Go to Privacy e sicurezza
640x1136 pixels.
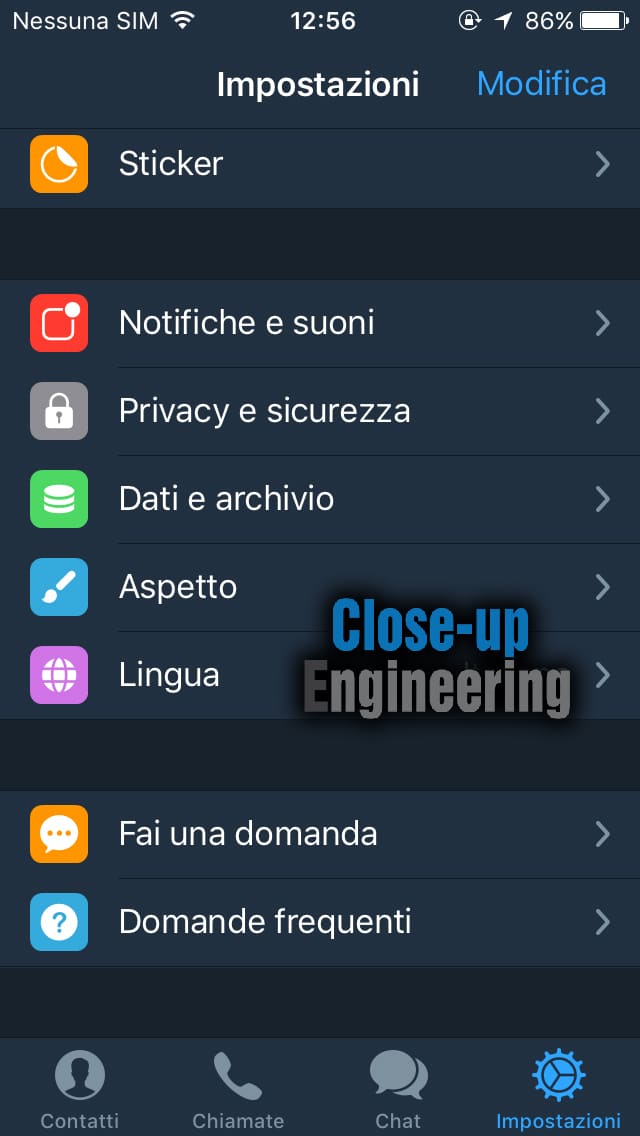(320, 411)
